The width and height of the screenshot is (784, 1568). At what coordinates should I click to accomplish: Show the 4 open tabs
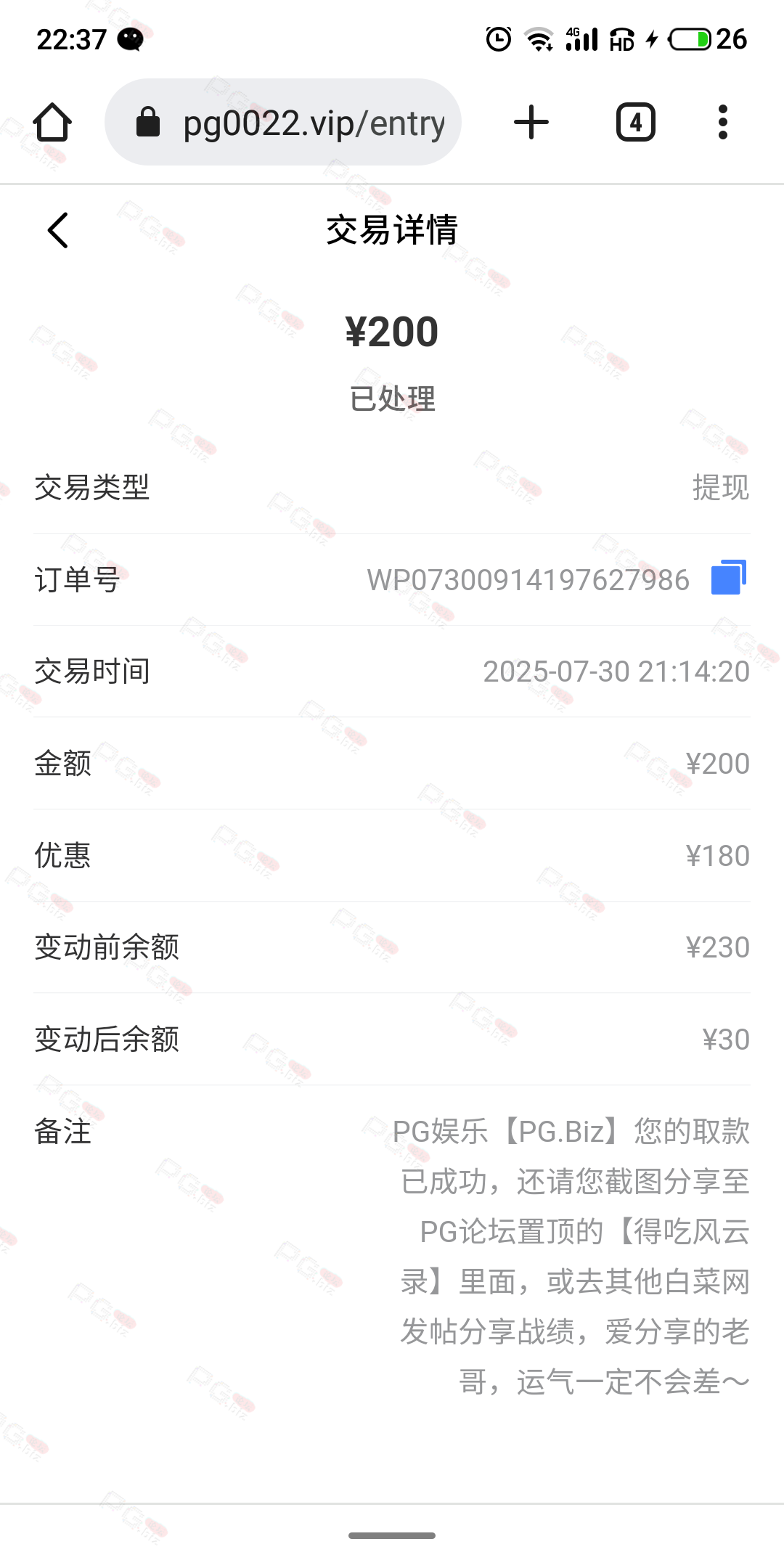point(635,122)
